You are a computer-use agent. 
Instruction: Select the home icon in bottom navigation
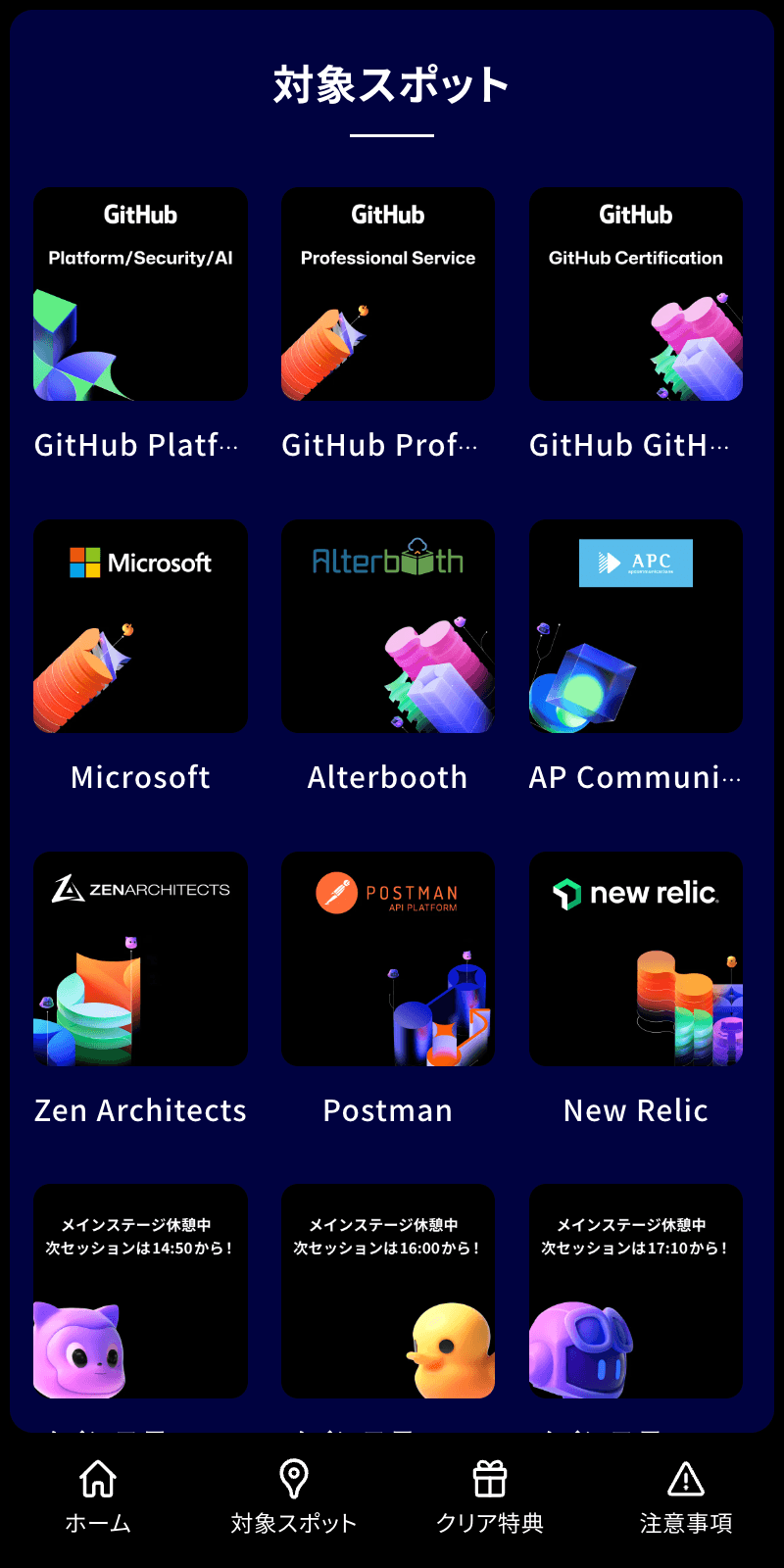98,1478
